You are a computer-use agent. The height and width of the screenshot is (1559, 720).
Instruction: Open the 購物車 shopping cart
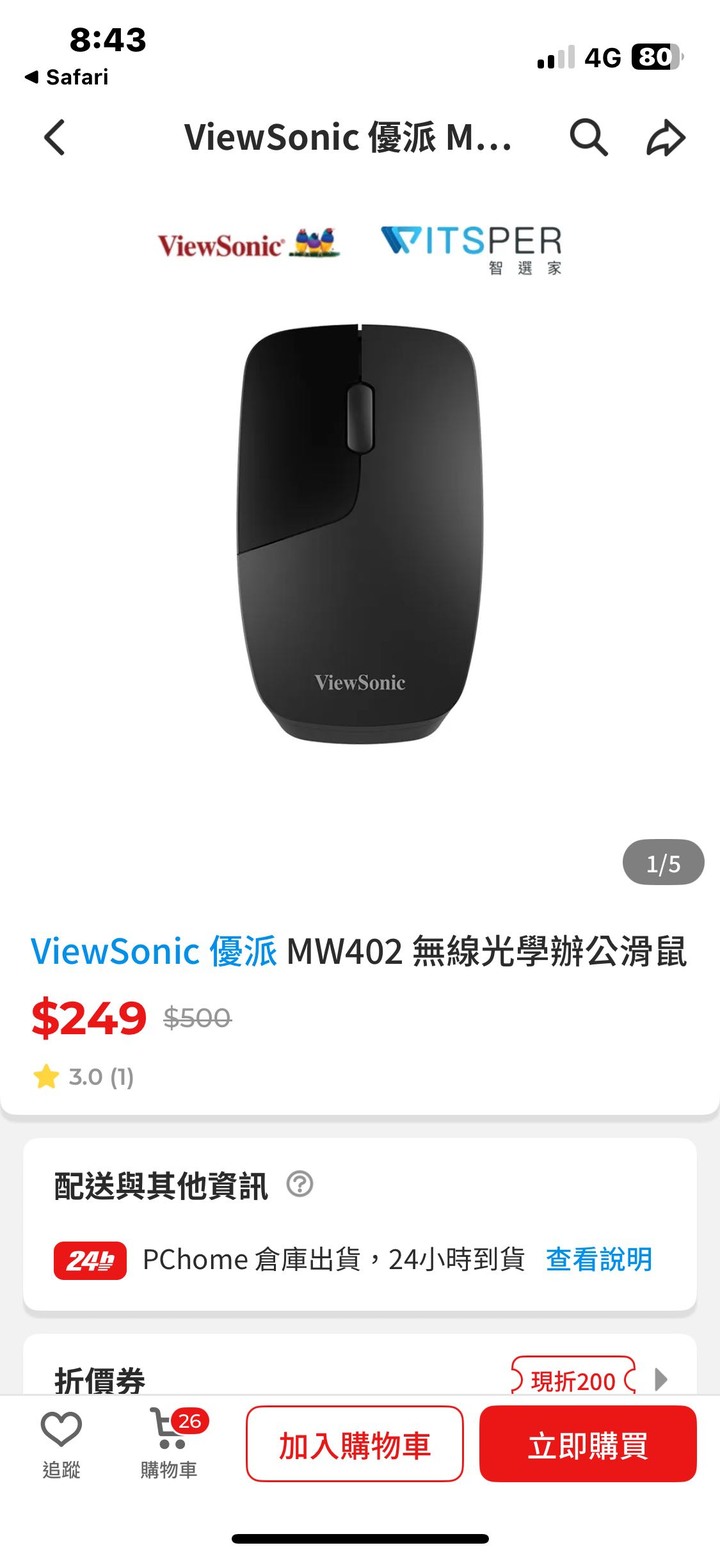coord(169,1443)
